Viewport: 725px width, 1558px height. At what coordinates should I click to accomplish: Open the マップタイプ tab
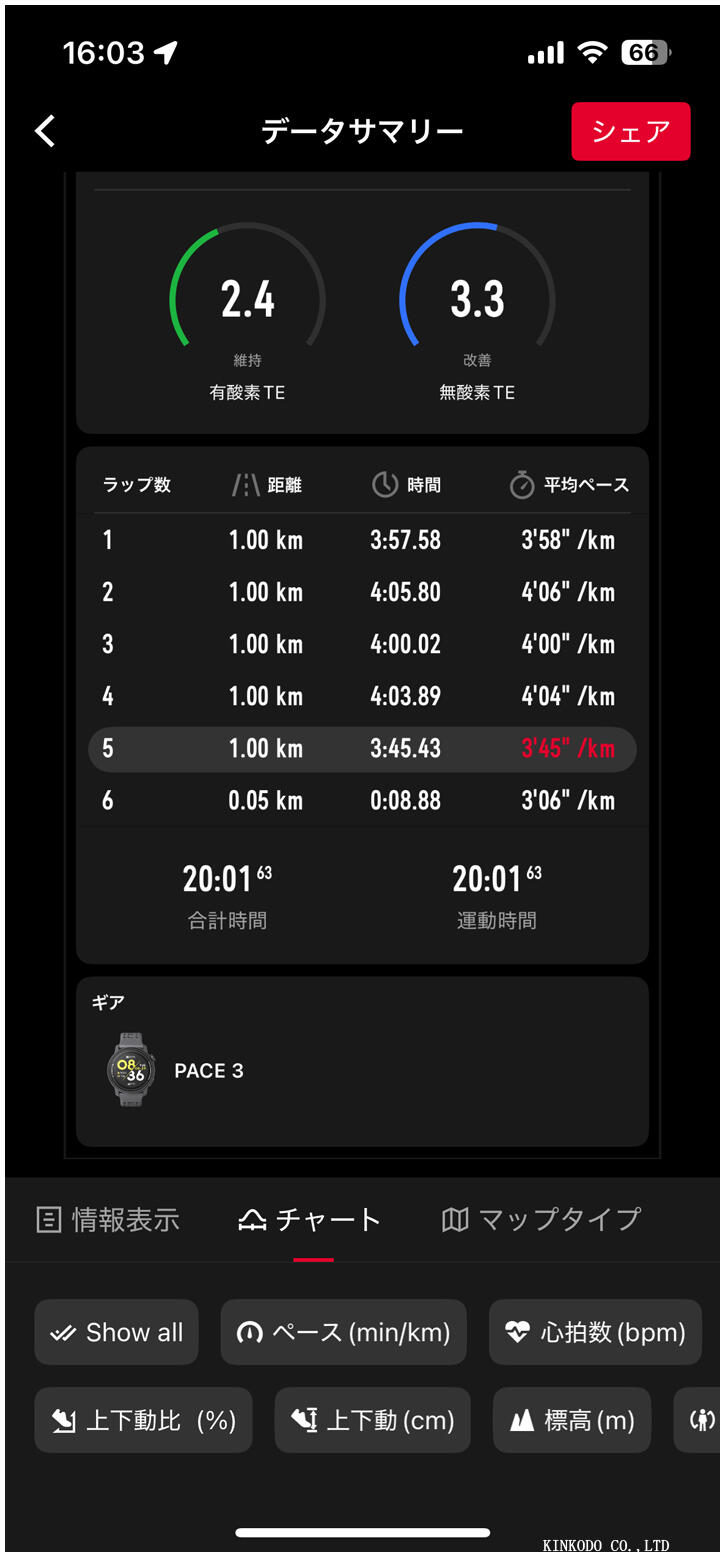[541, 1219]
